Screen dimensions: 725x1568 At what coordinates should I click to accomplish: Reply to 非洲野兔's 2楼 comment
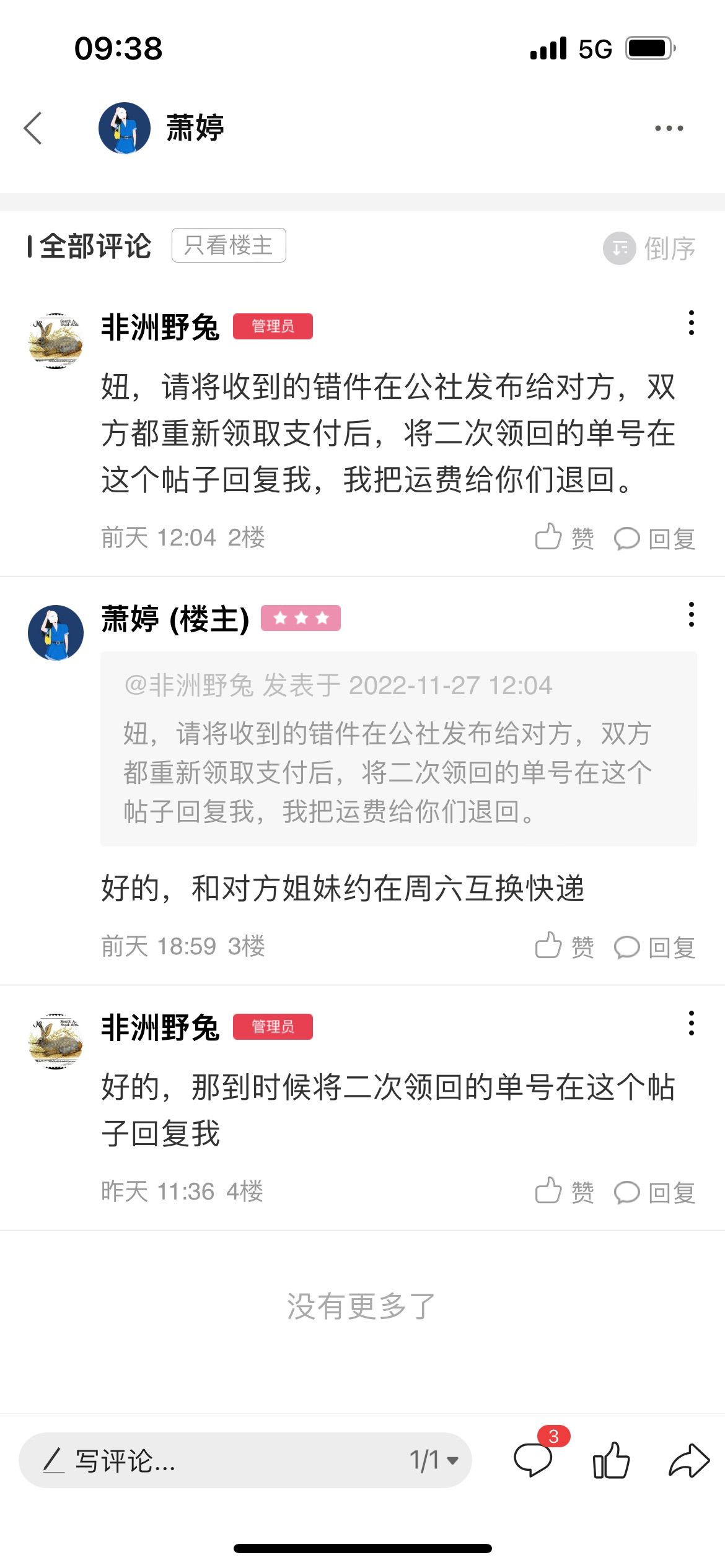click(655, 538)
